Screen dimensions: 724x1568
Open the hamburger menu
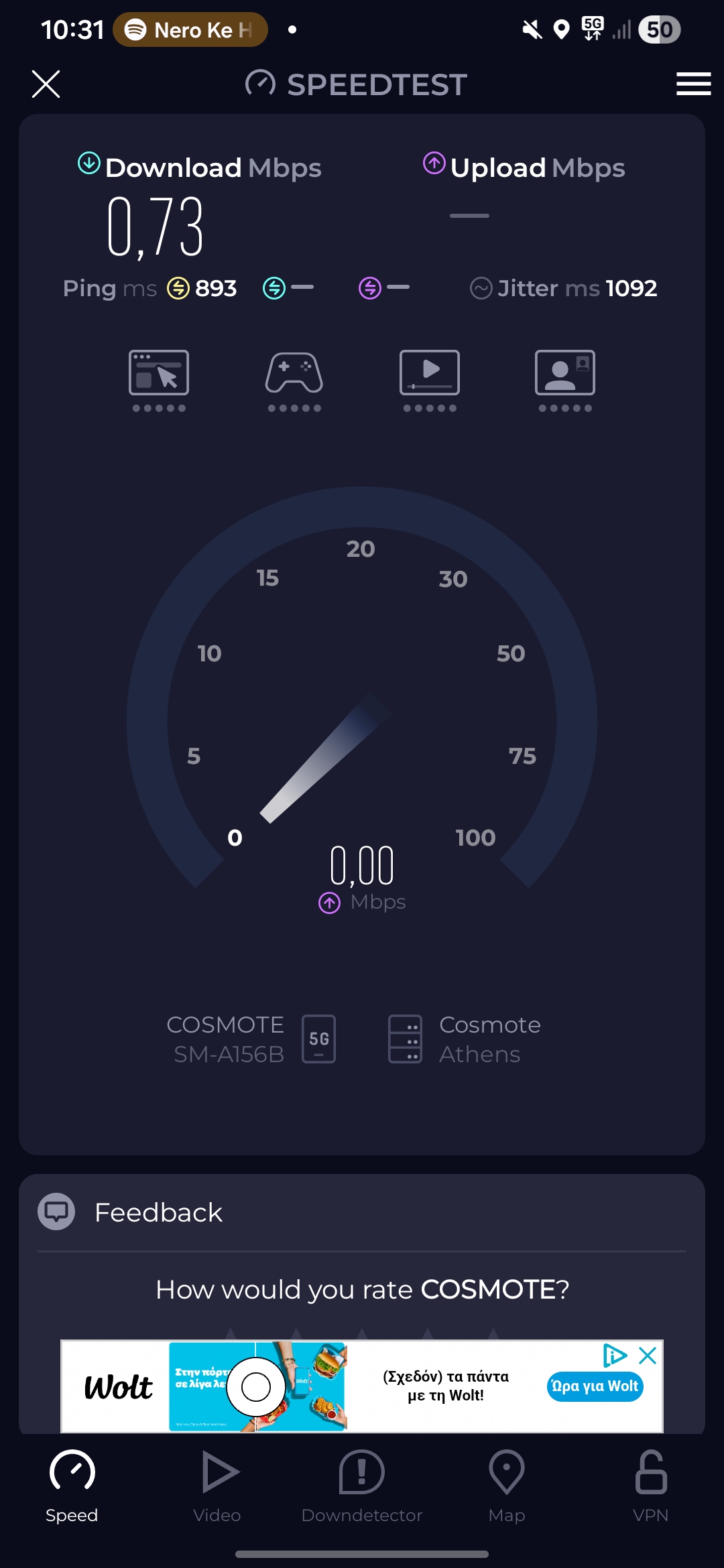tap(693, 84)
